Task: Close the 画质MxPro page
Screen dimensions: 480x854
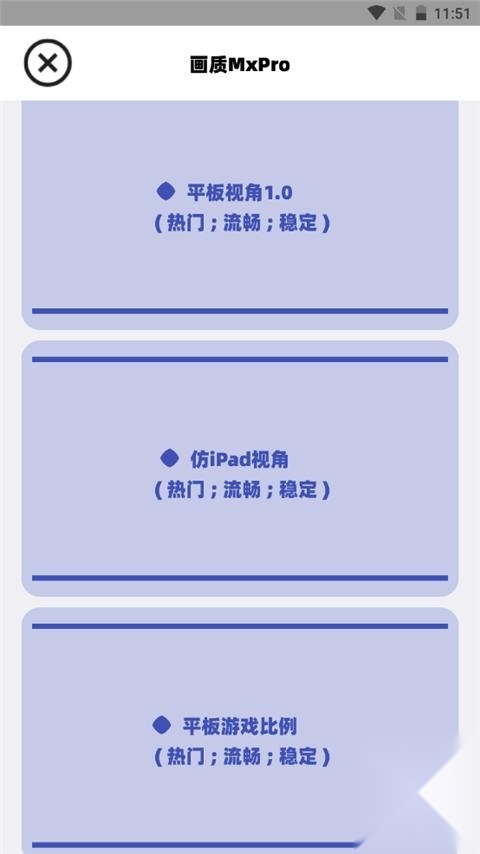Action: (48, 63)
